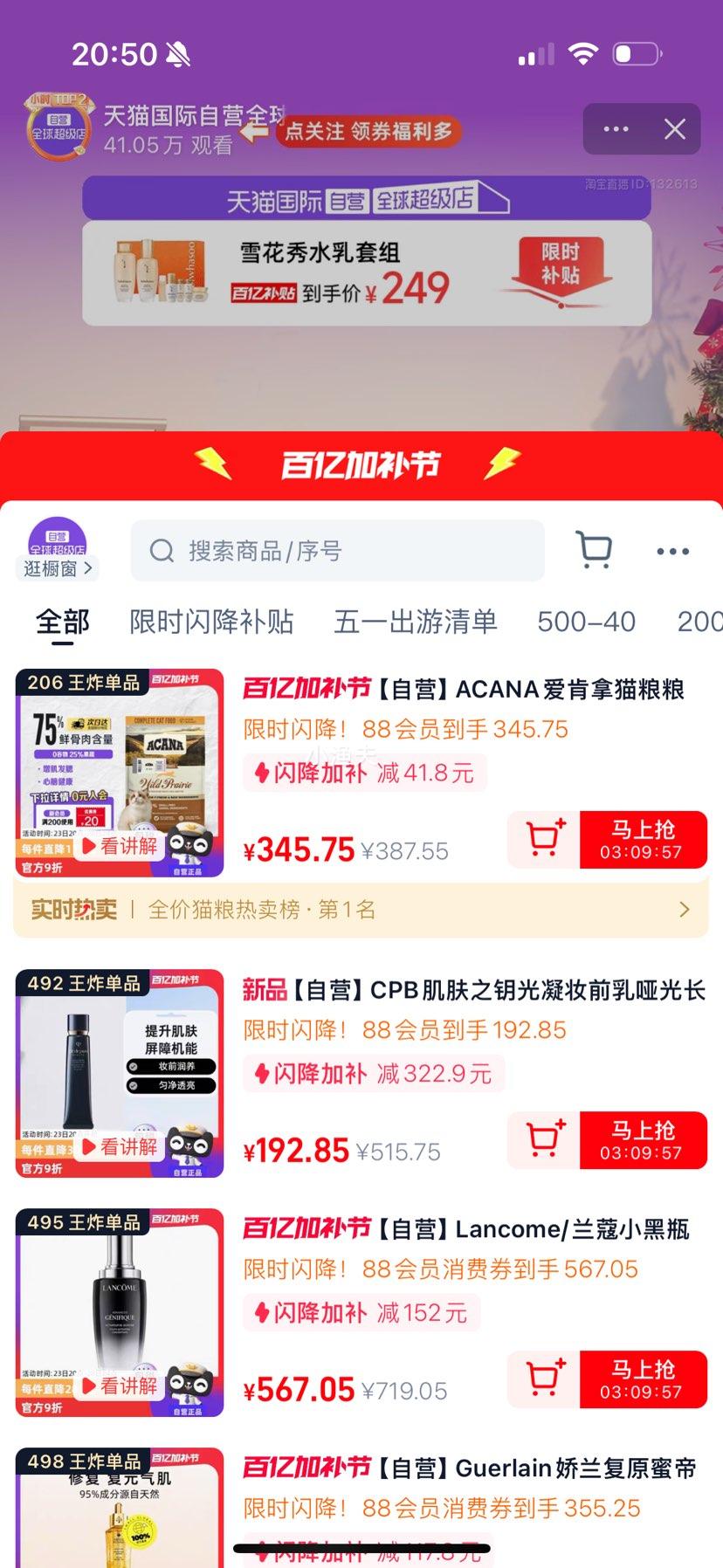Tap 马上抢 for ACANA cat food
The image size is (723, 1568).
point(643,840)
